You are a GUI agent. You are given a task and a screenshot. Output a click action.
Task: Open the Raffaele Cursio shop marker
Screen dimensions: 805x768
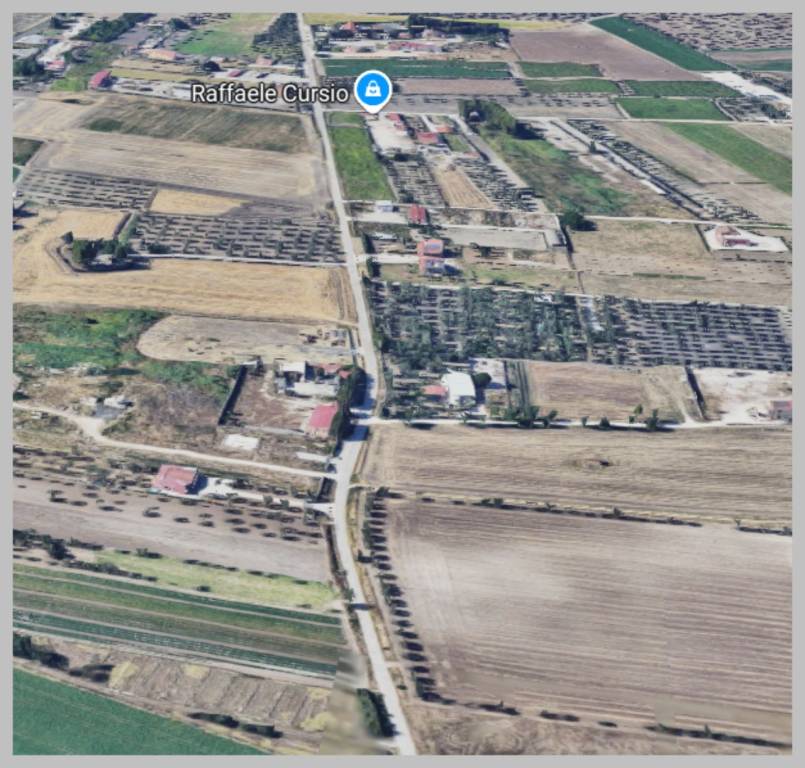pos(373,91)
